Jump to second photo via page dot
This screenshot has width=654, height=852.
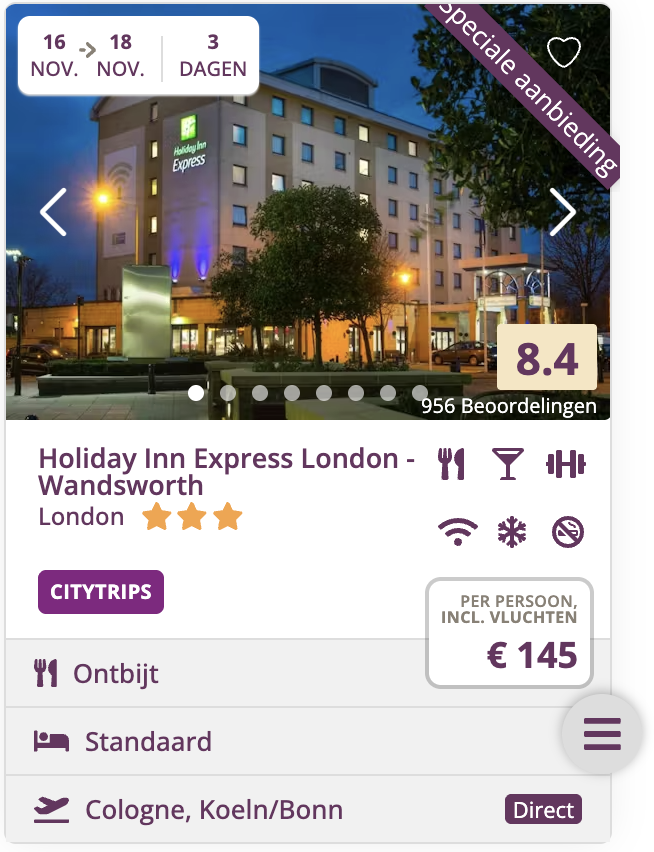pos(228,393)
